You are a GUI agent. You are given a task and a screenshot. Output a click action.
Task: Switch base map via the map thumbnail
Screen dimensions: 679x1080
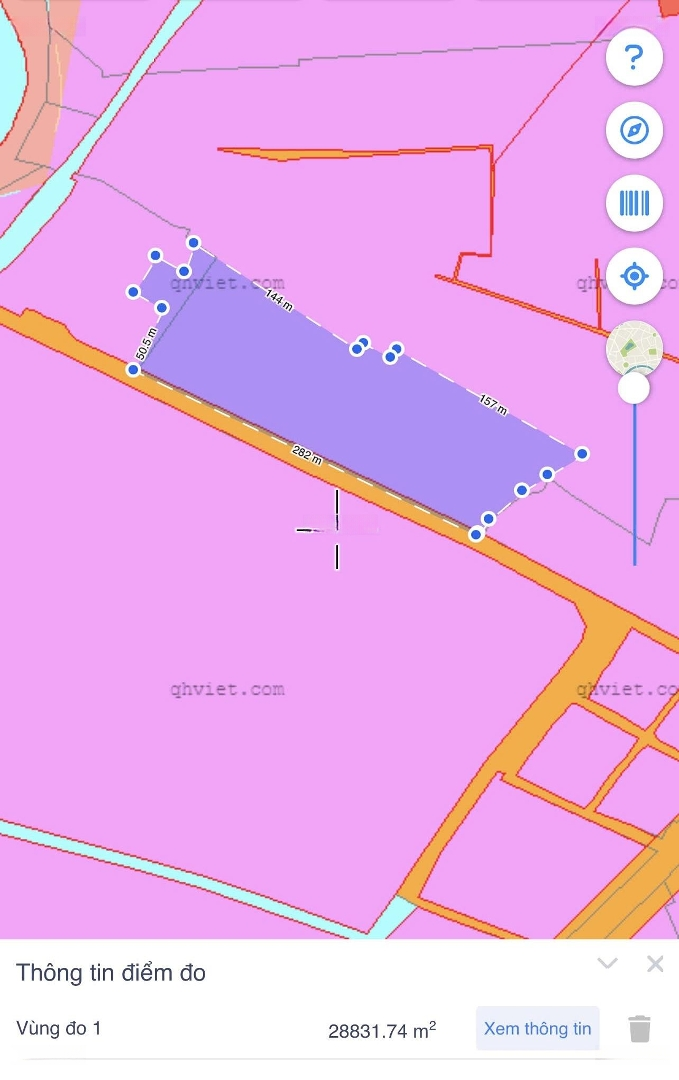pos(634,346)
